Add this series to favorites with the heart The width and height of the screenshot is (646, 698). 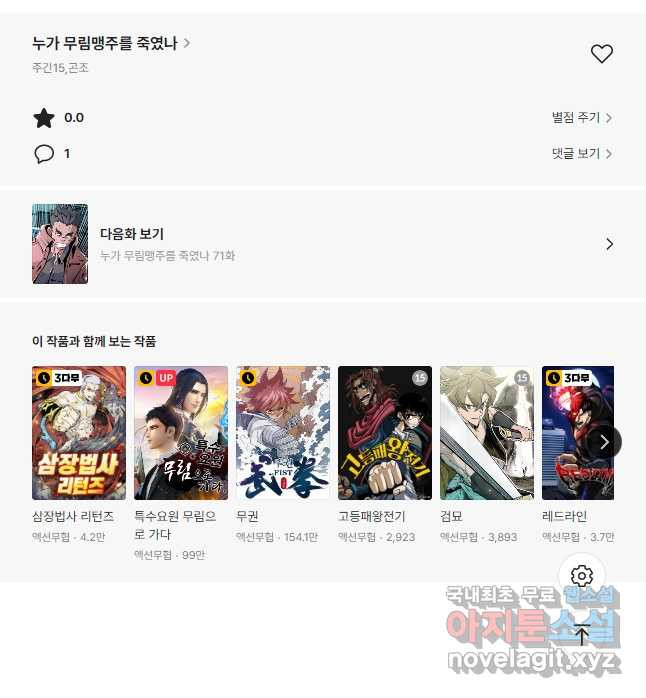(601, 54)
